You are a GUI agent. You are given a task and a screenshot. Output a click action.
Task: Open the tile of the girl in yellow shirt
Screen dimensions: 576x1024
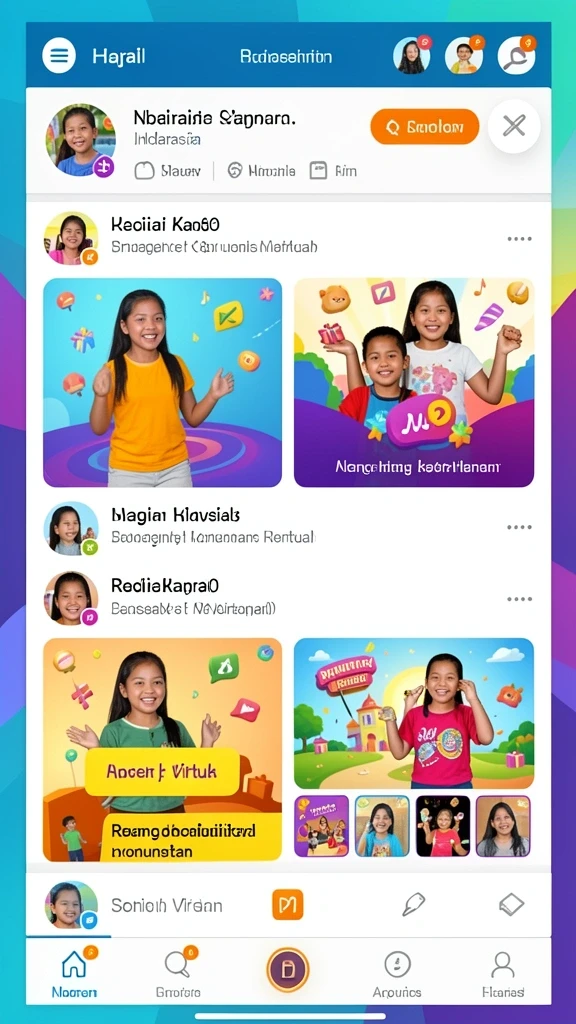(163, 383)
